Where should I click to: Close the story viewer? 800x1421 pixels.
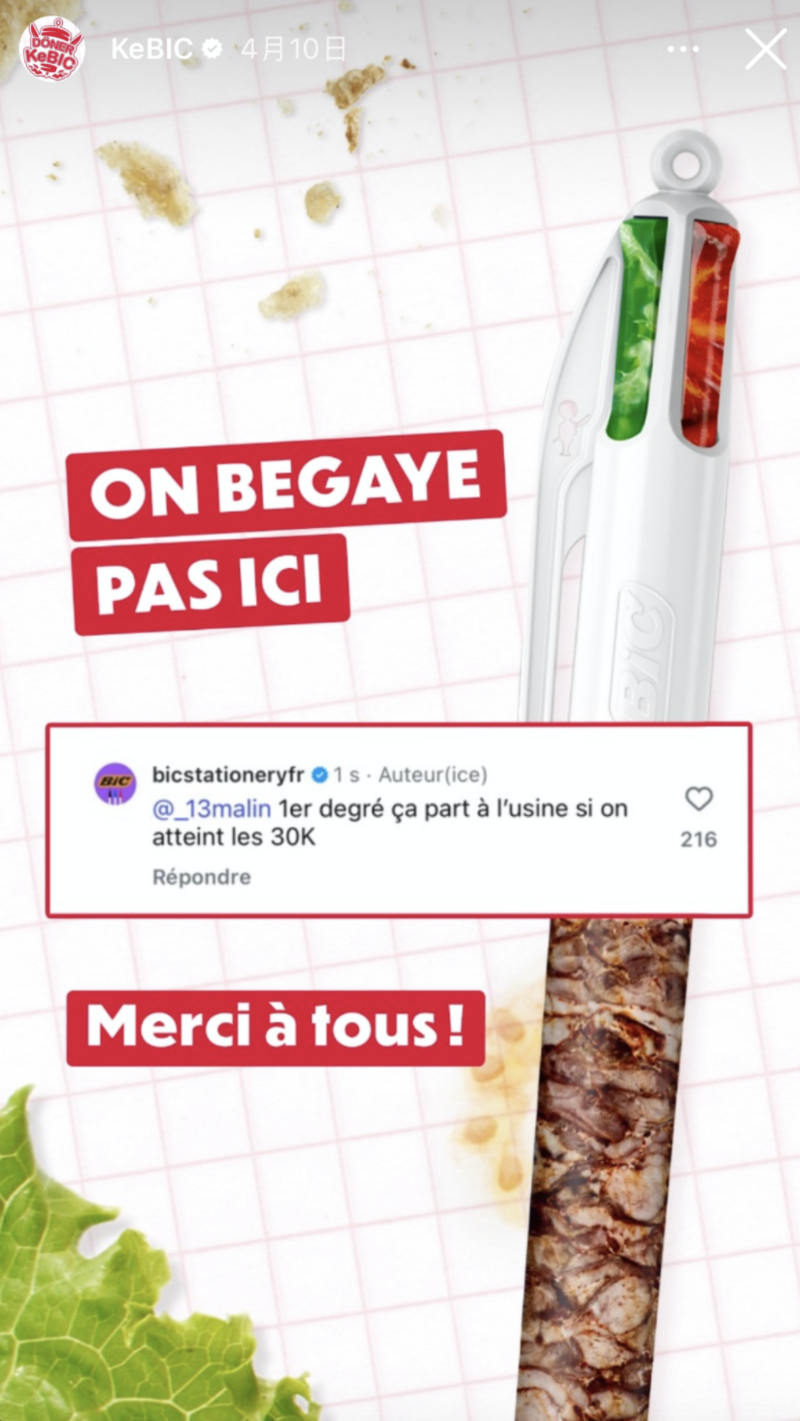click(x=765, y=49)
